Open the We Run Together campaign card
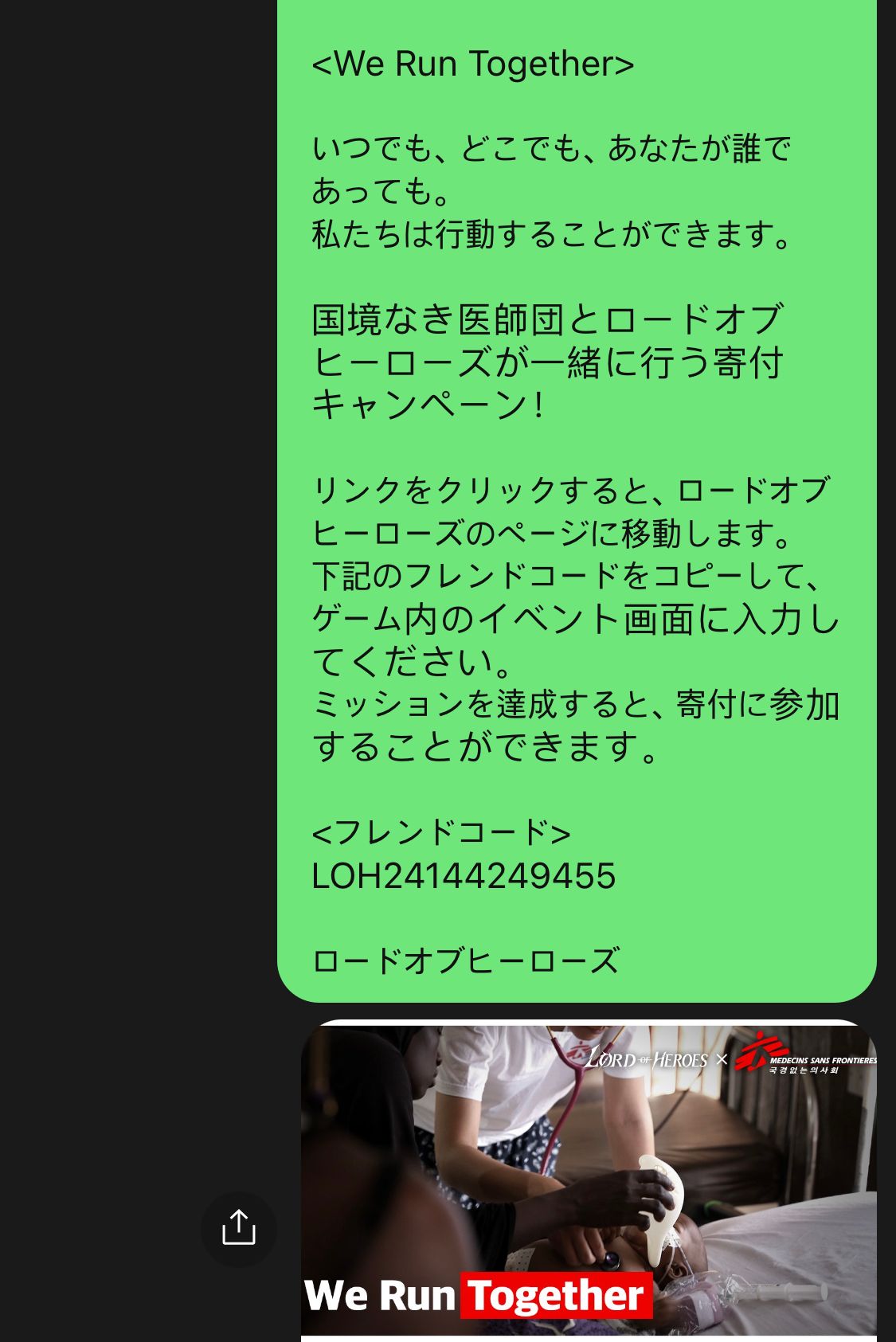896x1342 pixels. (588, 1180)
